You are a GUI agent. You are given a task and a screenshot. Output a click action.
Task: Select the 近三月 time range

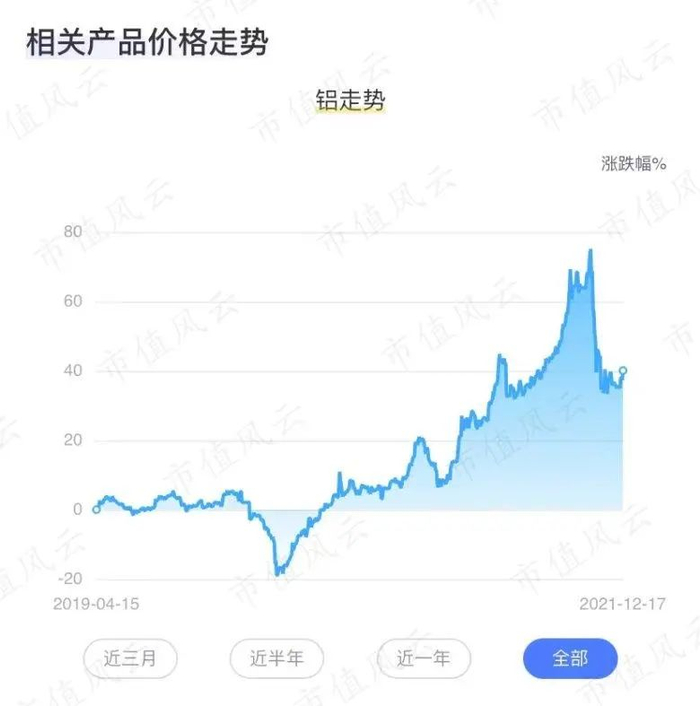point(130,658)
